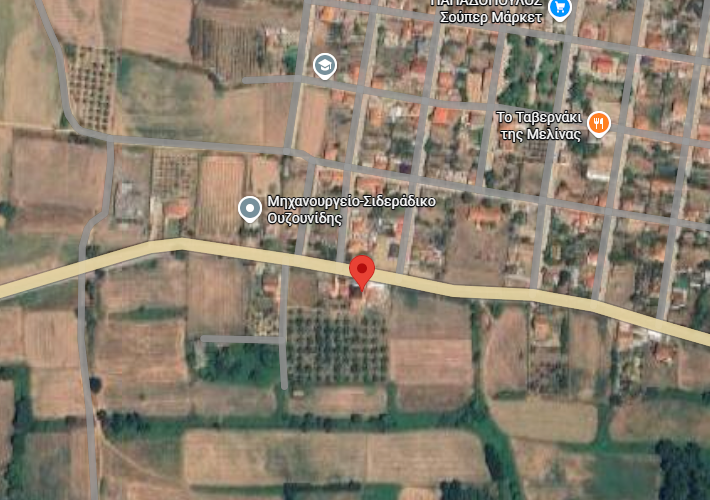This screenshot has height=500, width=710.
Task: Select Μηχανουργείο-Σιδεράδικο Ουζουνίδης place marker
Action: (x=250, y=208)
